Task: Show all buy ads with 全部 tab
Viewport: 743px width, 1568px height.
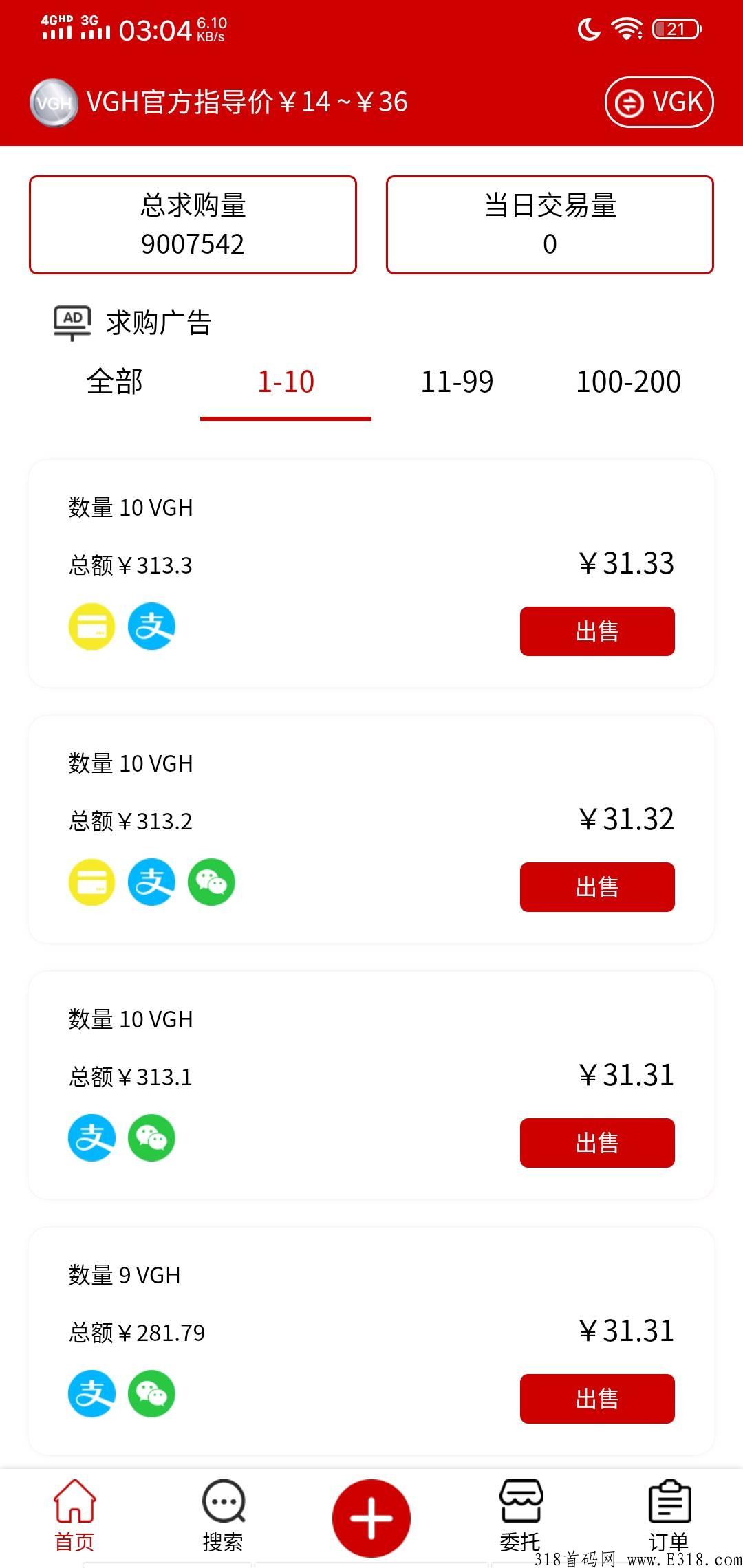Action: (114, 382)
